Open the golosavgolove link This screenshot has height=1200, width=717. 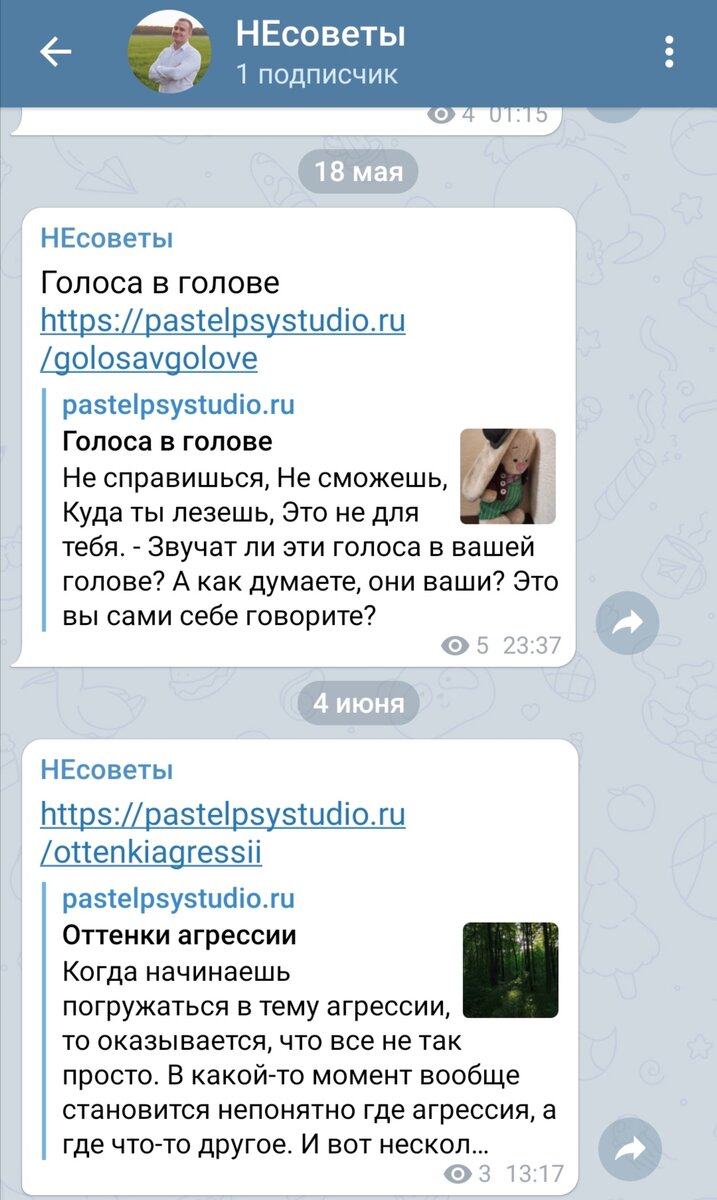[x=223, y=340]
